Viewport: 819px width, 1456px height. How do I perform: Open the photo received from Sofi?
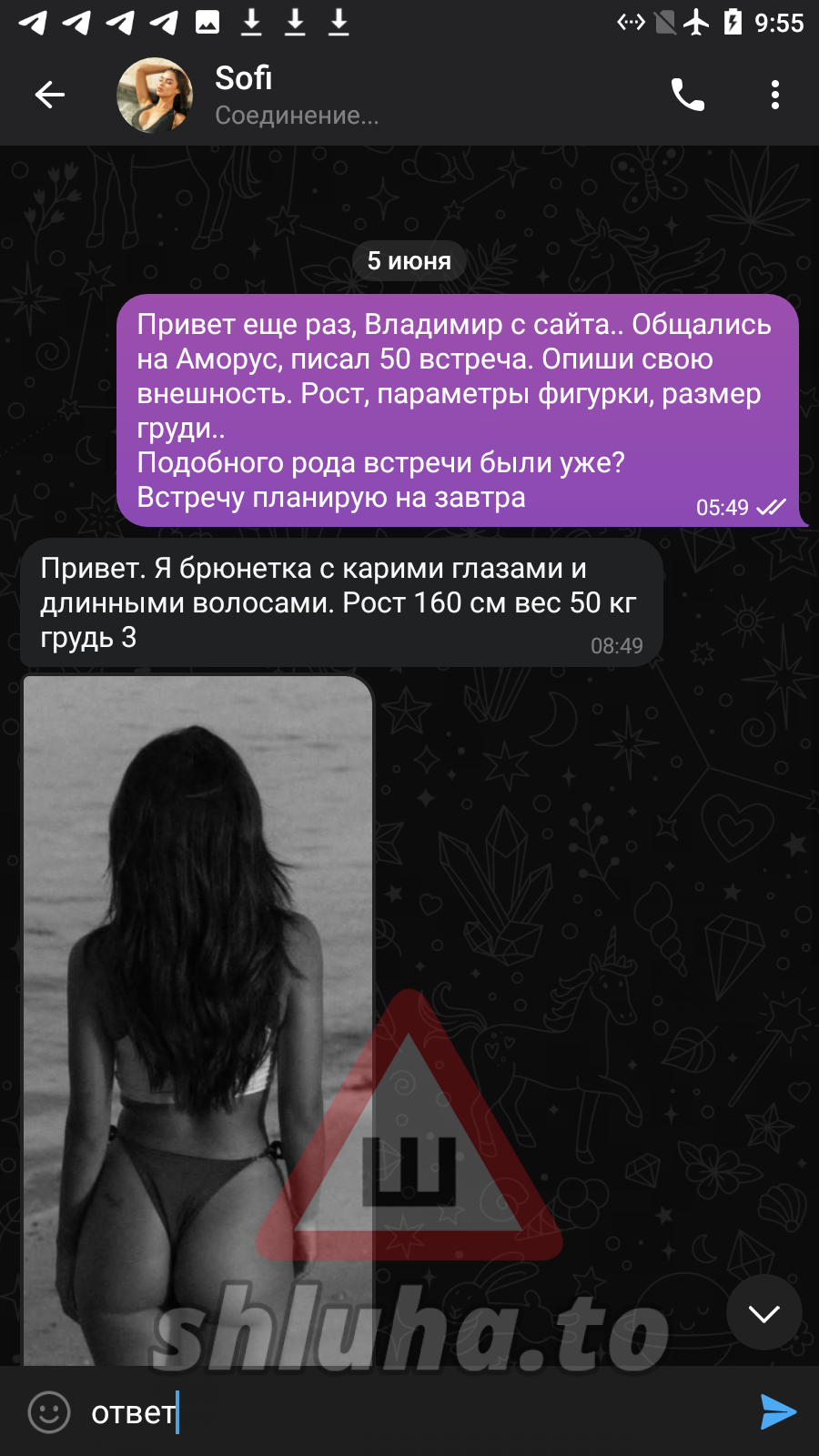197,1020
